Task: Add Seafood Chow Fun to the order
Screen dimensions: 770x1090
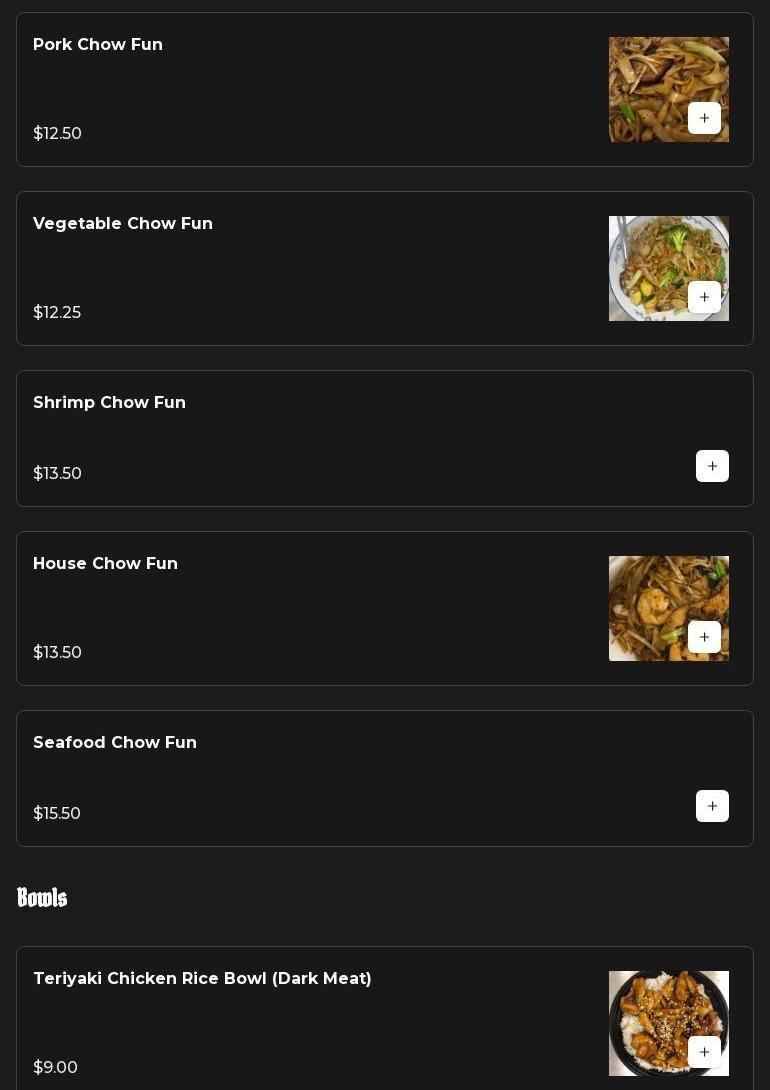Action: click(712, 806)
